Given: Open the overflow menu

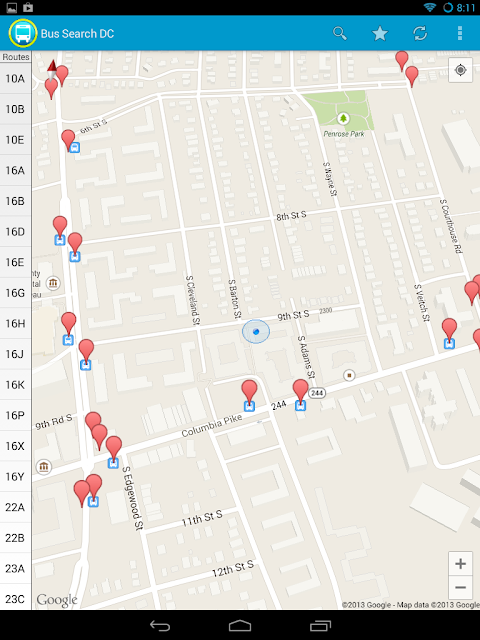Looking at the screenshot, I should (460, 33).
